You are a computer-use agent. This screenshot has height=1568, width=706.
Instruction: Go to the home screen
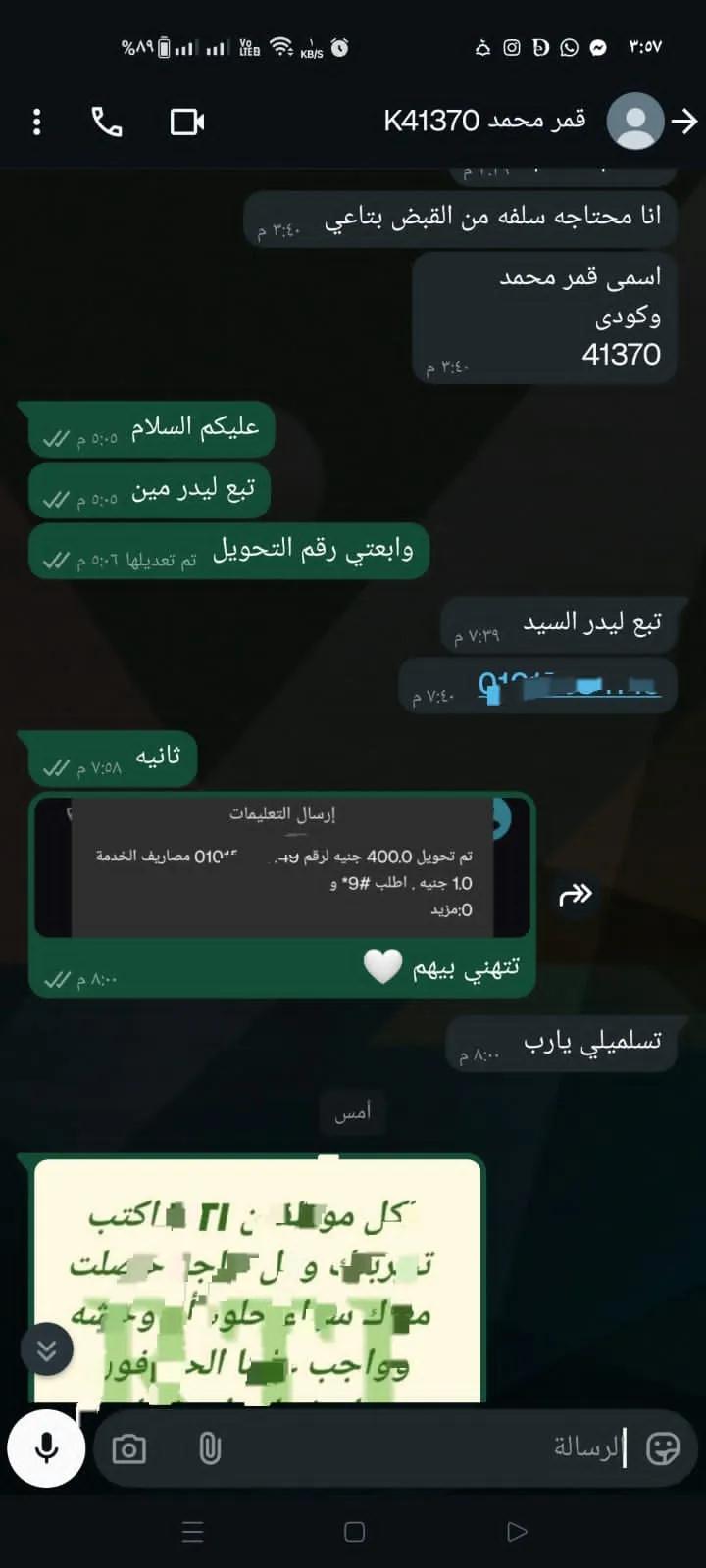(354, 1531)
